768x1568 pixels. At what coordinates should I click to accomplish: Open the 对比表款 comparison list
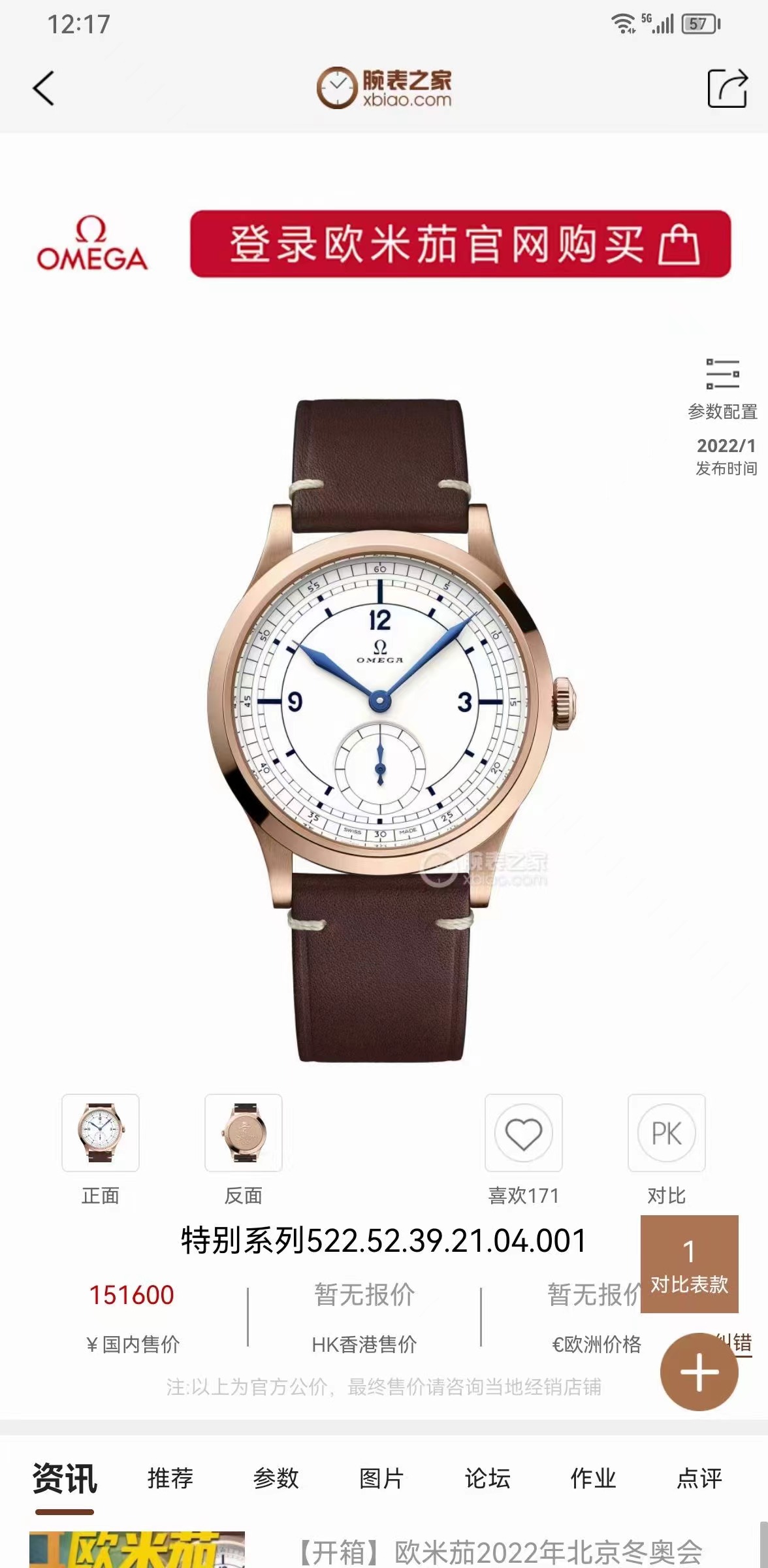(689, 1264)
